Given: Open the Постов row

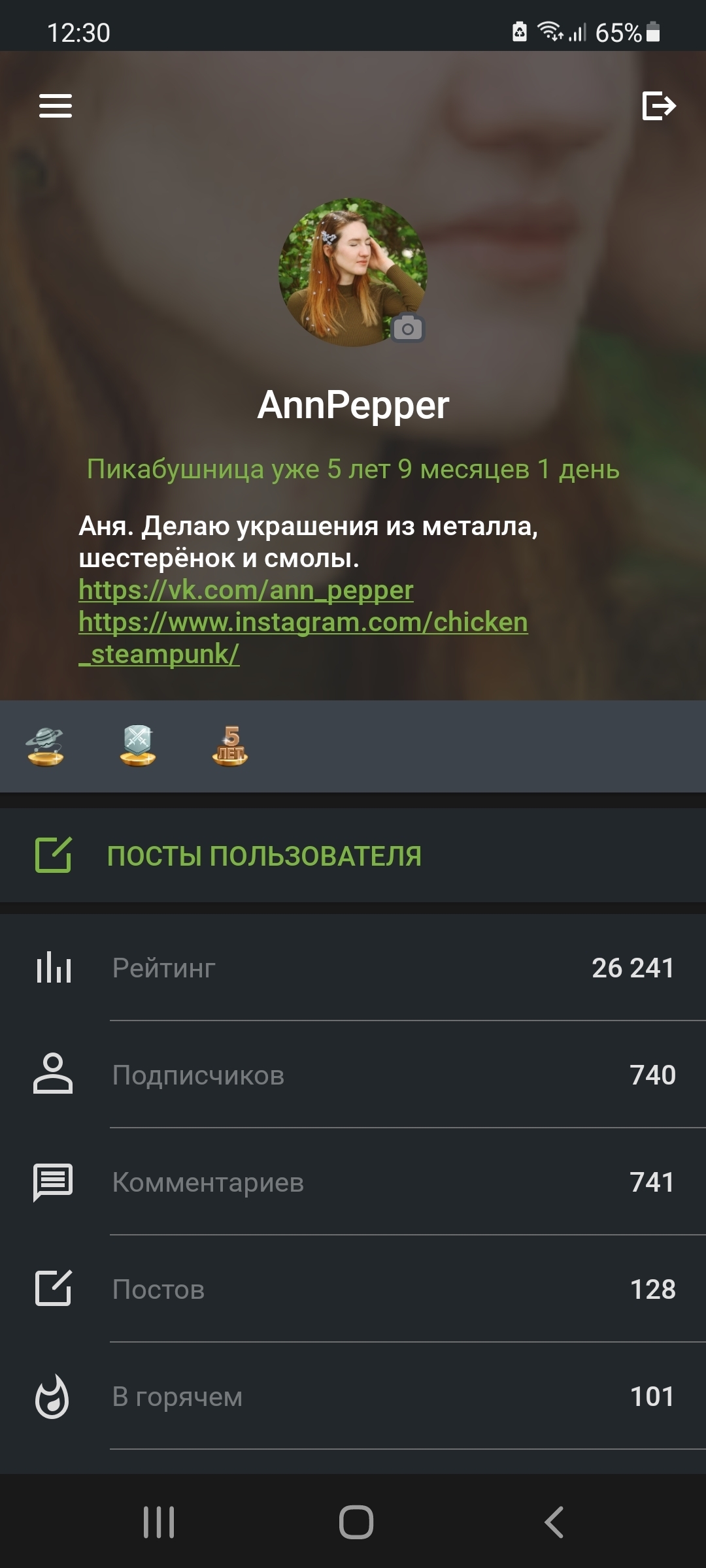Looking at the screenshot, I should click(353, 1289).
